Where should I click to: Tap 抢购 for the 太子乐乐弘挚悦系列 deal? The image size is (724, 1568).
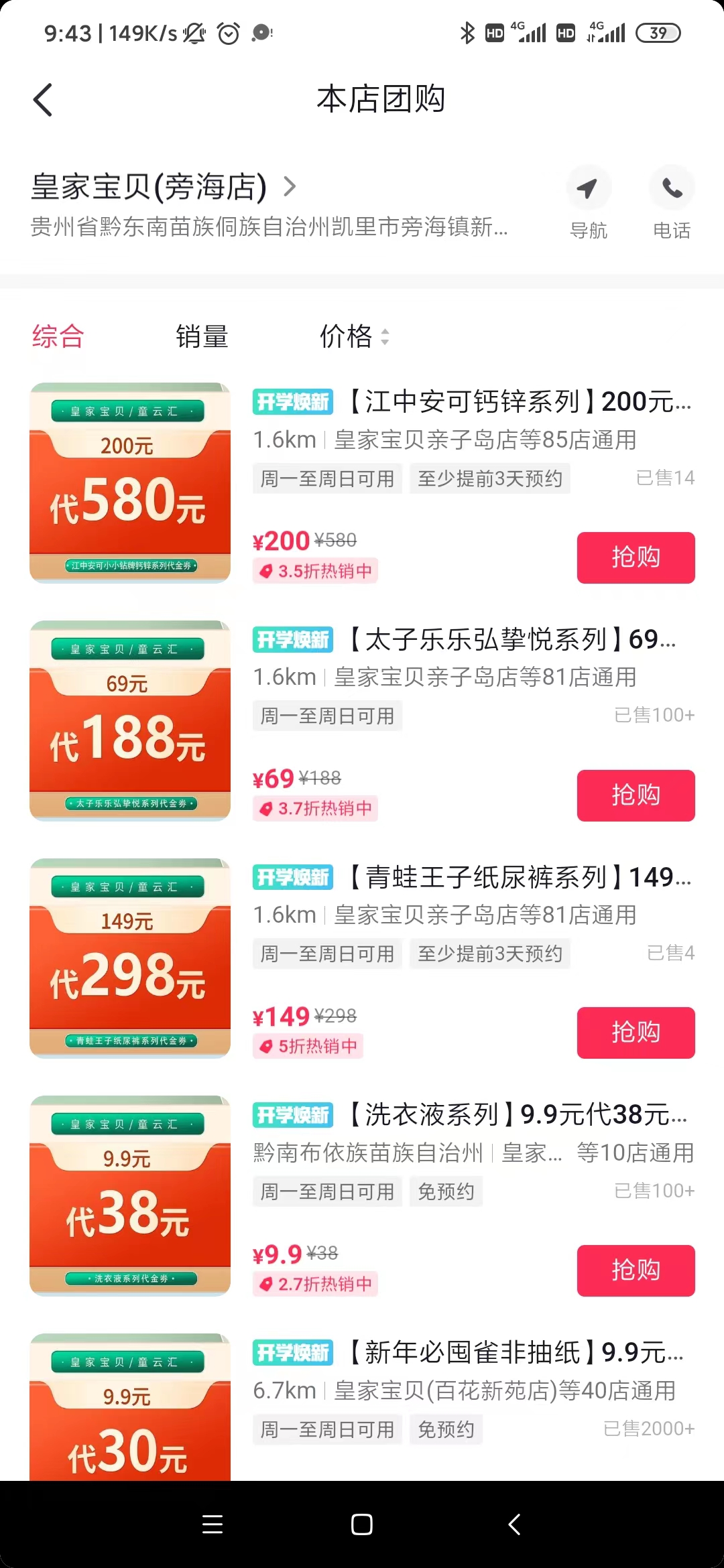click(x=636, y=795)
